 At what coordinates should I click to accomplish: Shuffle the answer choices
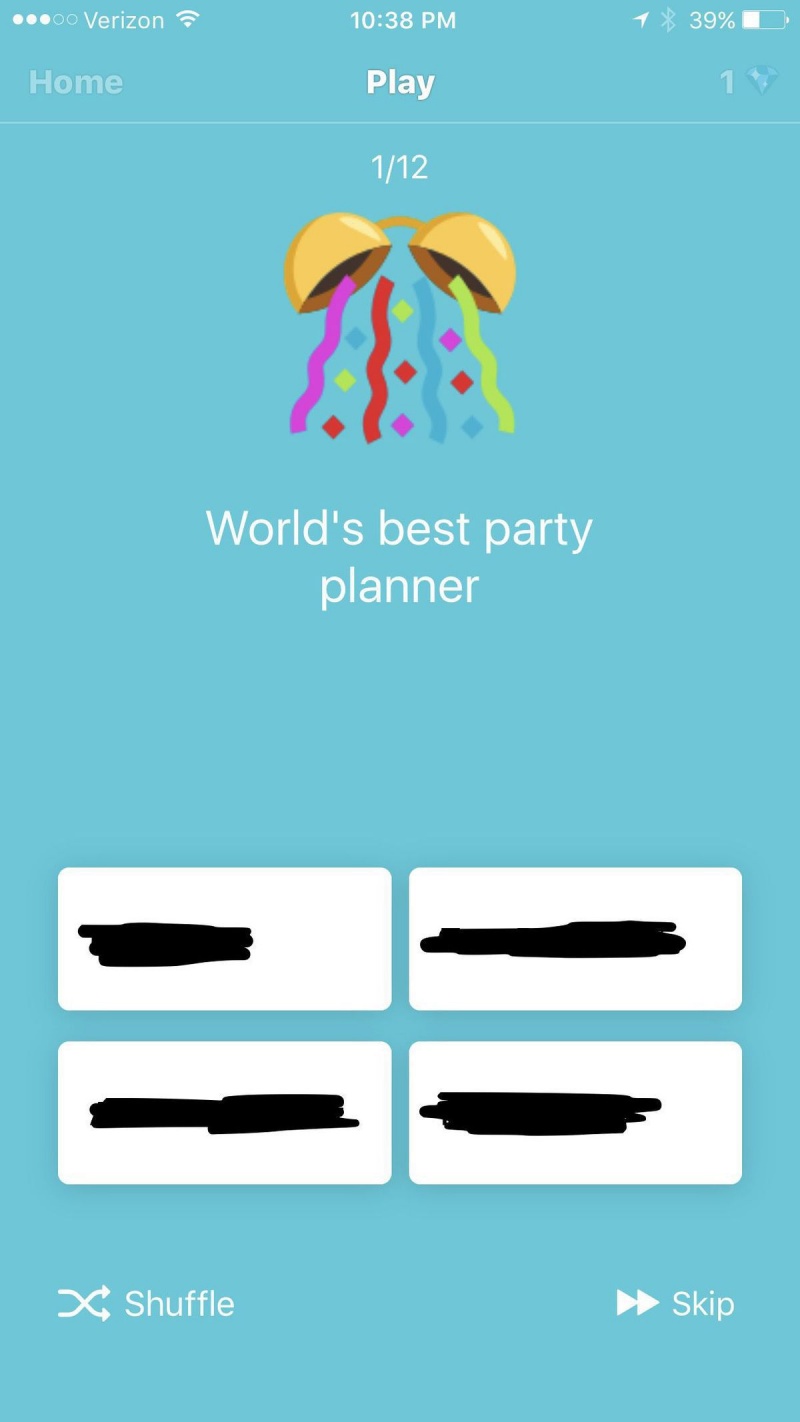click(x=147, y=1303)
